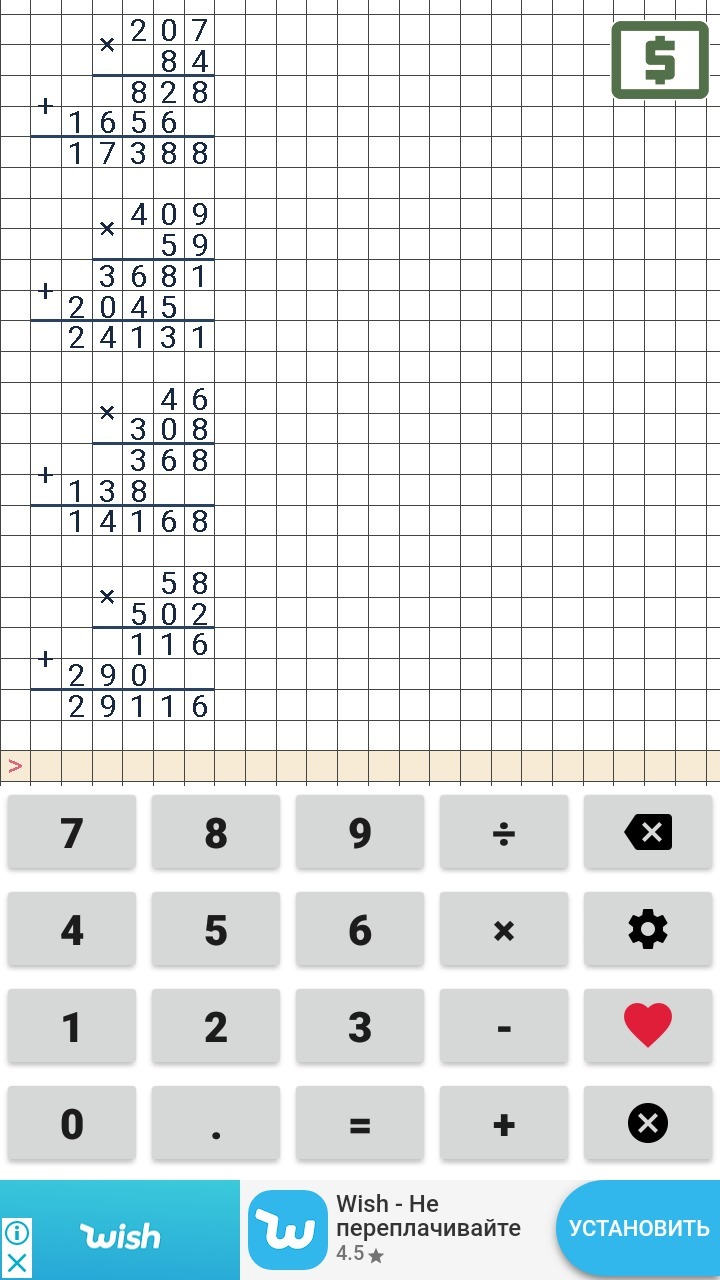Delete last entry with the backspace key

[x=648, y=832]
